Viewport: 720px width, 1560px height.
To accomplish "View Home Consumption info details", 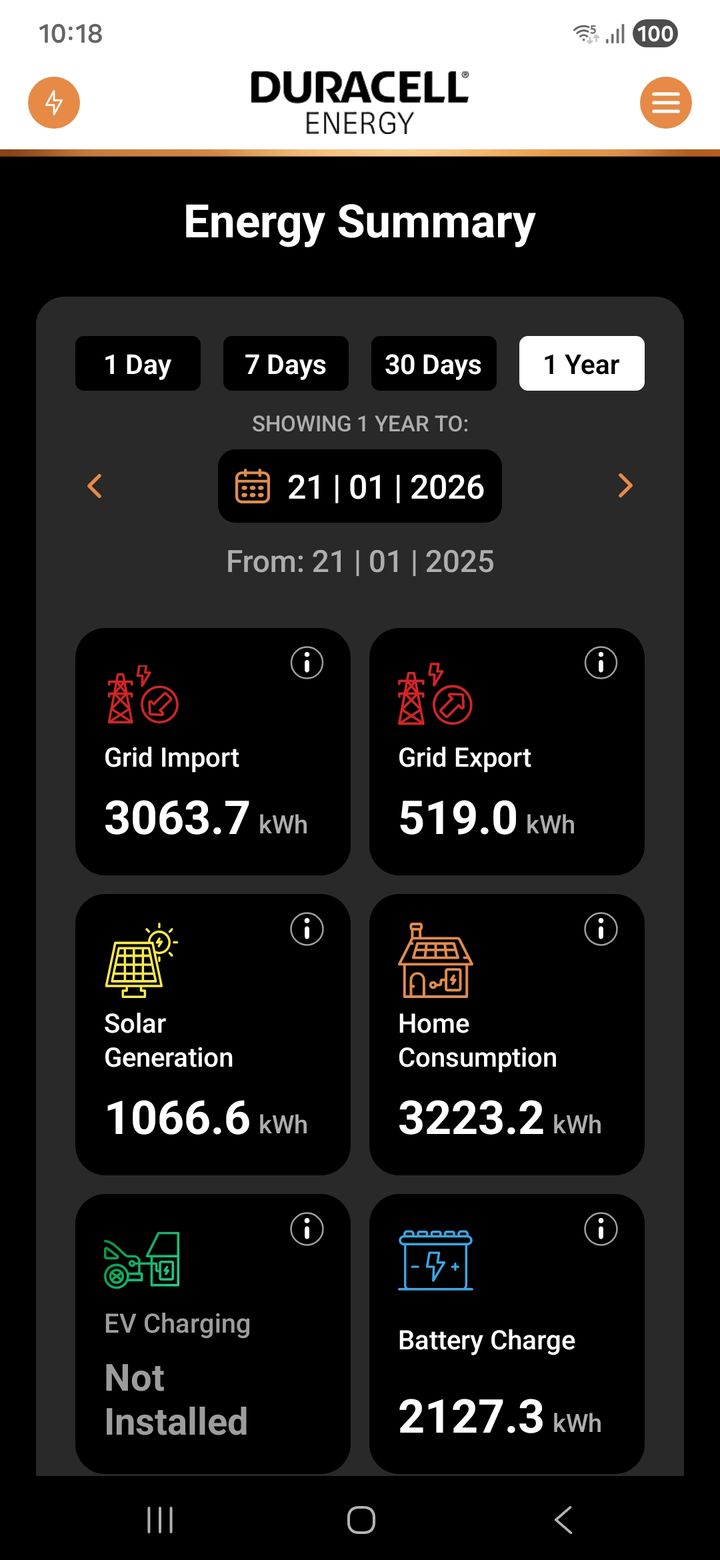I will 601,929.
